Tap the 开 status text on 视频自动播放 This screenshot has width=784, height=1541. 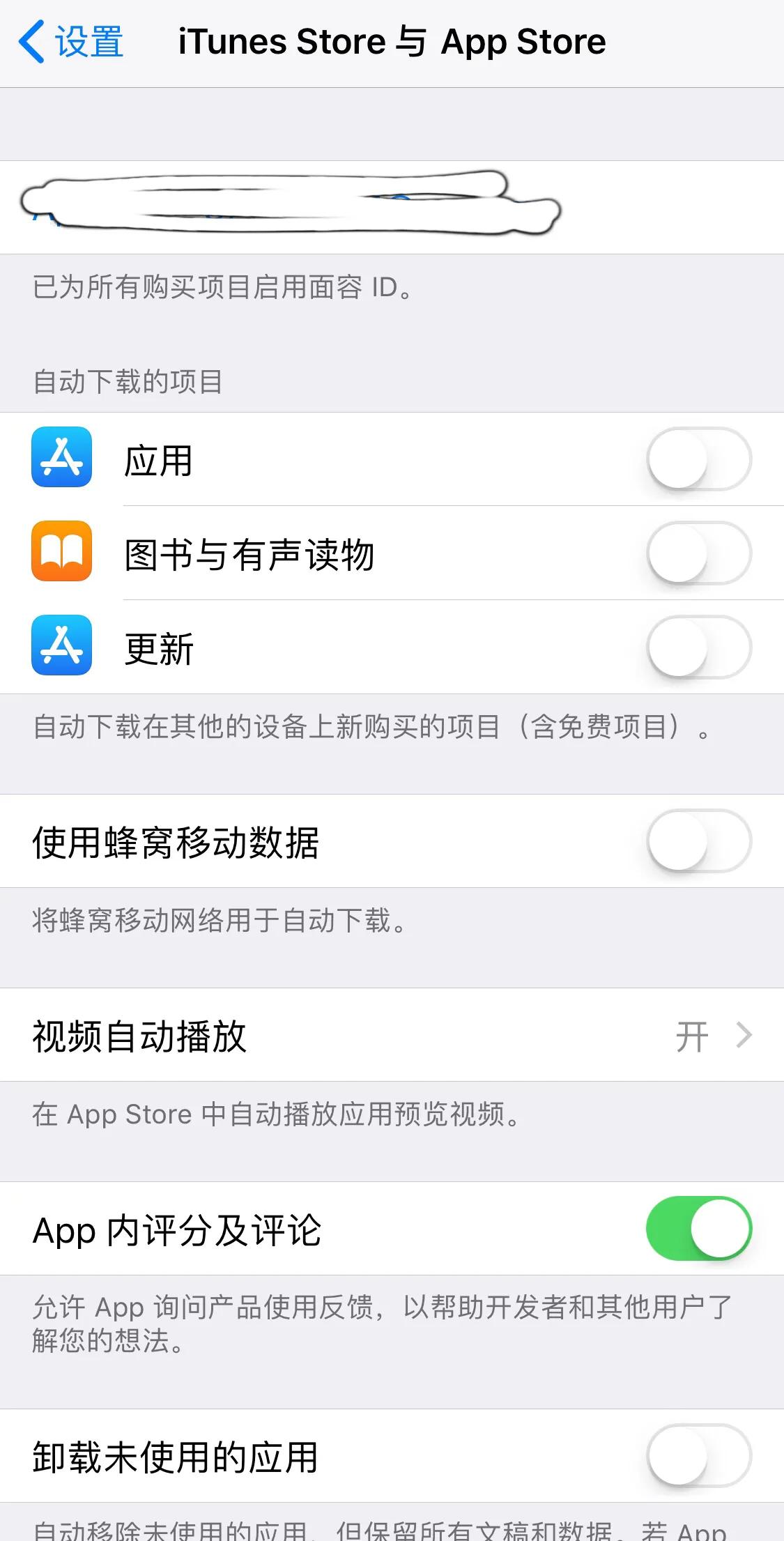[692, 1037]
